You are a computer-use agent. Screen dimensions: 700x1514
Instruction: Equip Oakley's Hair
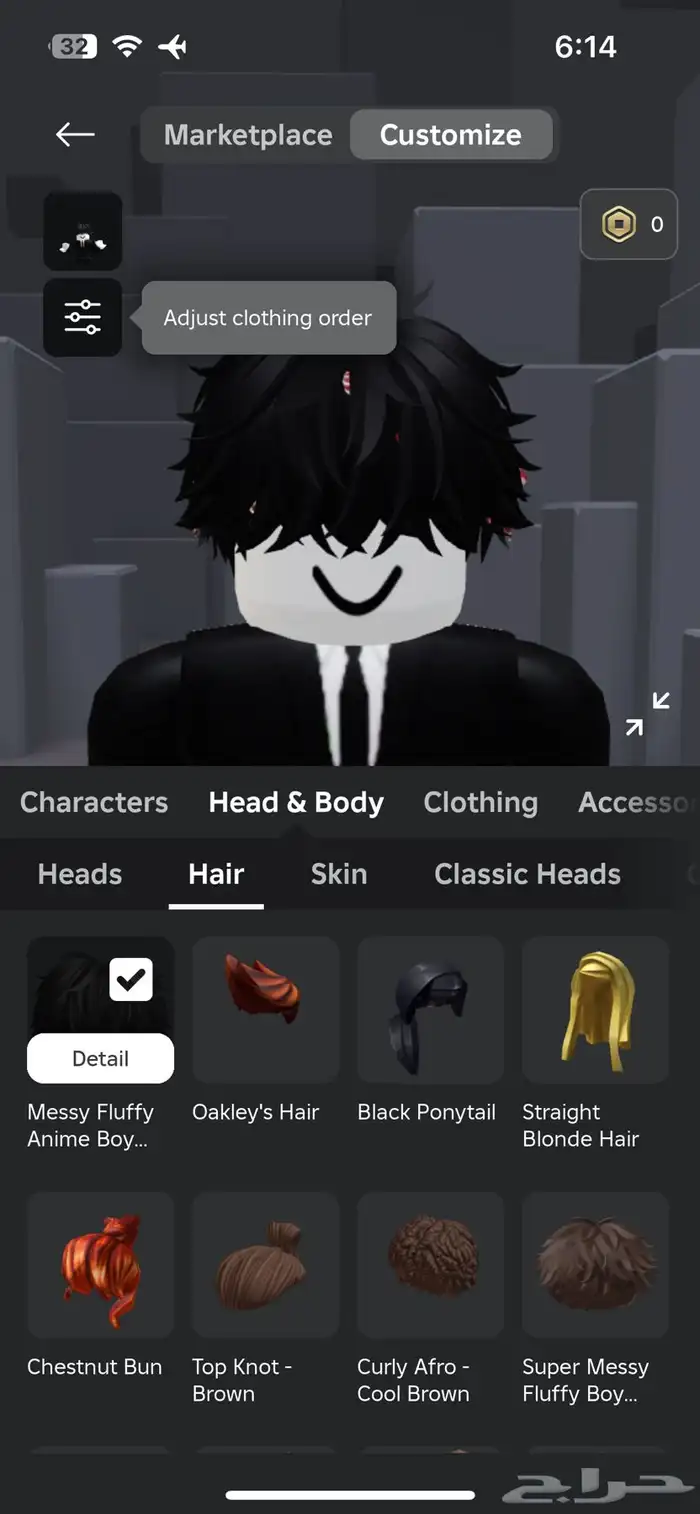[x=265, y=1009]
